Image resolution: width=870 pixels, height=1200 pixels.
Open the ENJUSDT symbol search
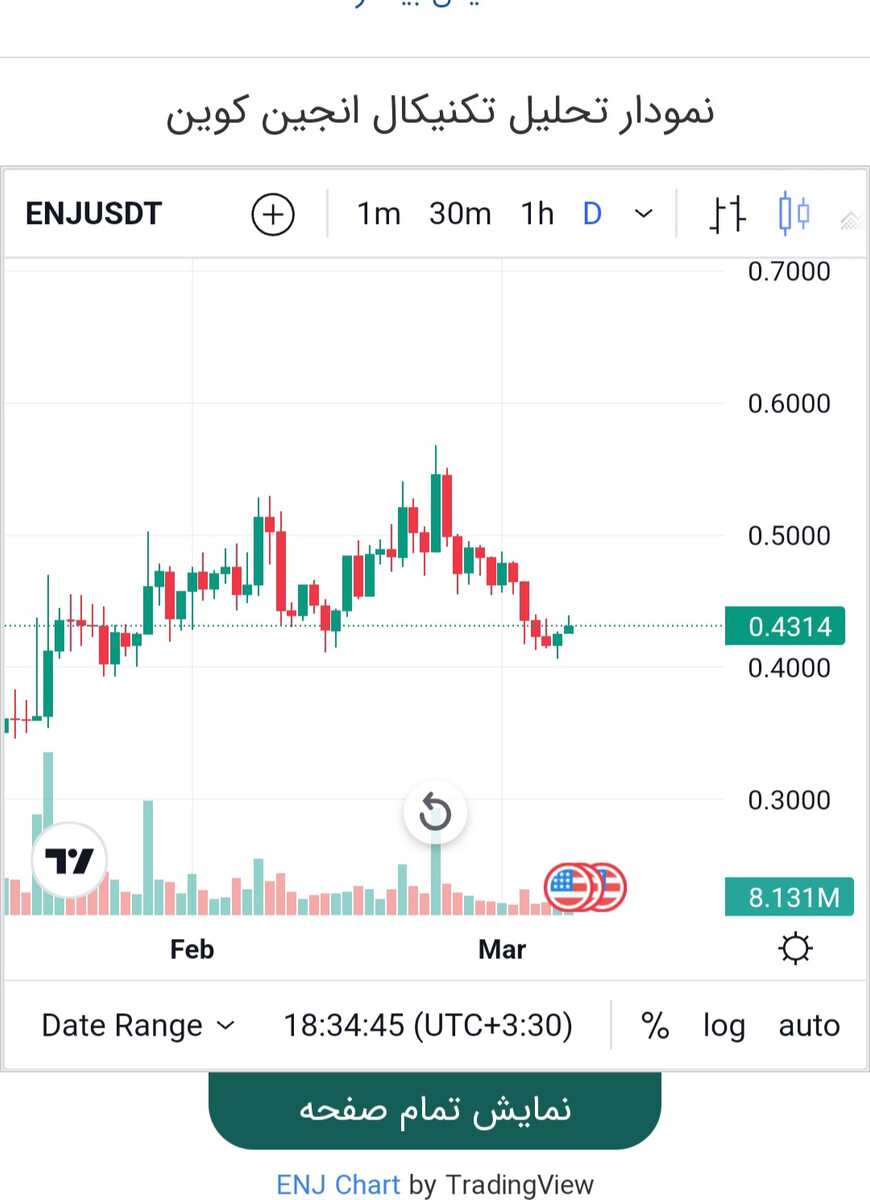[93, 214]
